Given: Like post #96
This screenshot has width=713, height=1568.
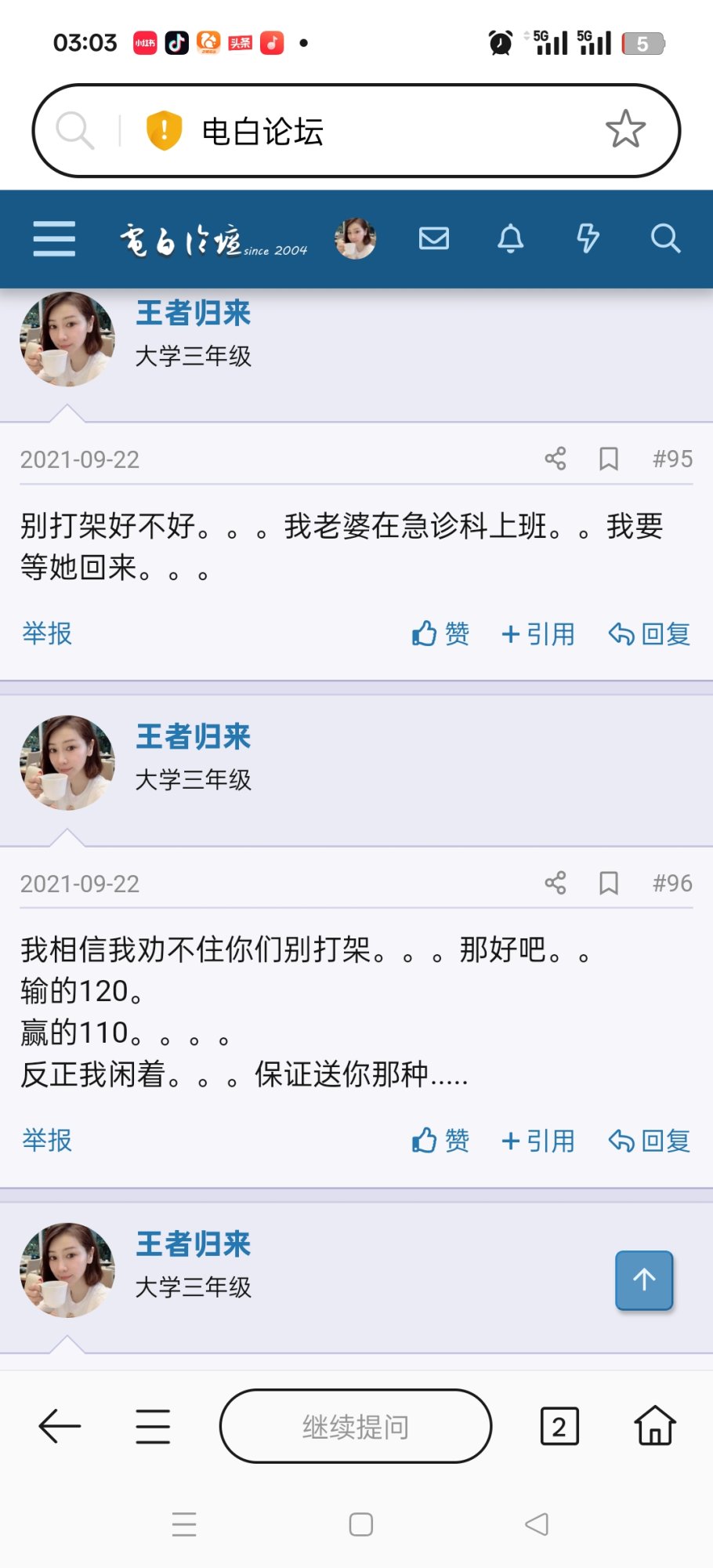Looking at the screenshot, I should point(440,1141).
